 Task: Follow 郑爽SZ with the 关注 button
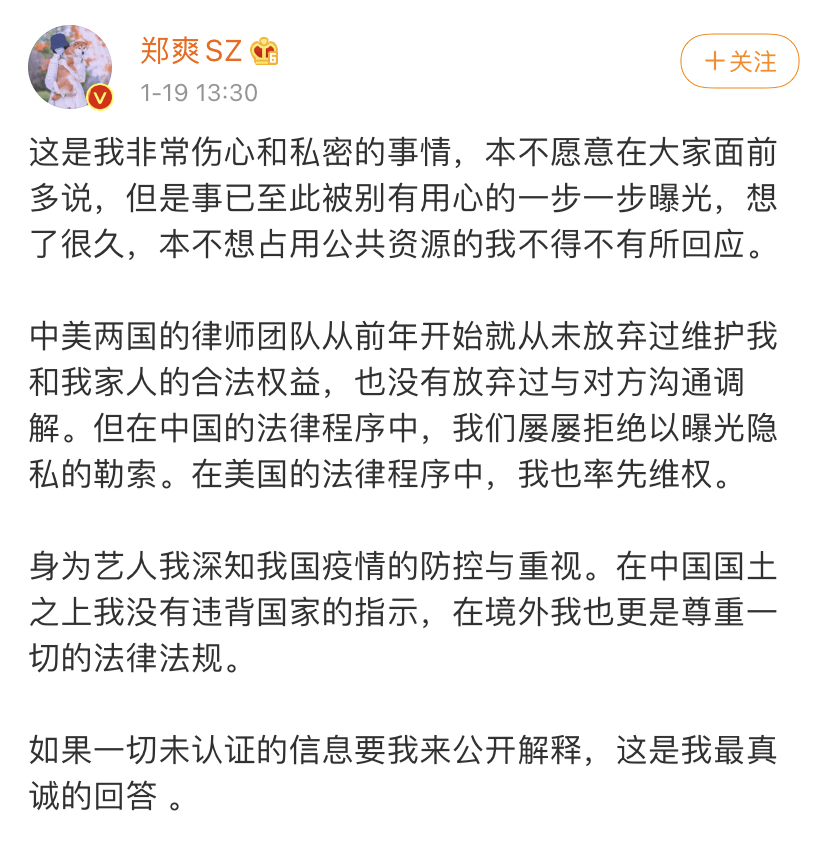(x=739, y=62)
